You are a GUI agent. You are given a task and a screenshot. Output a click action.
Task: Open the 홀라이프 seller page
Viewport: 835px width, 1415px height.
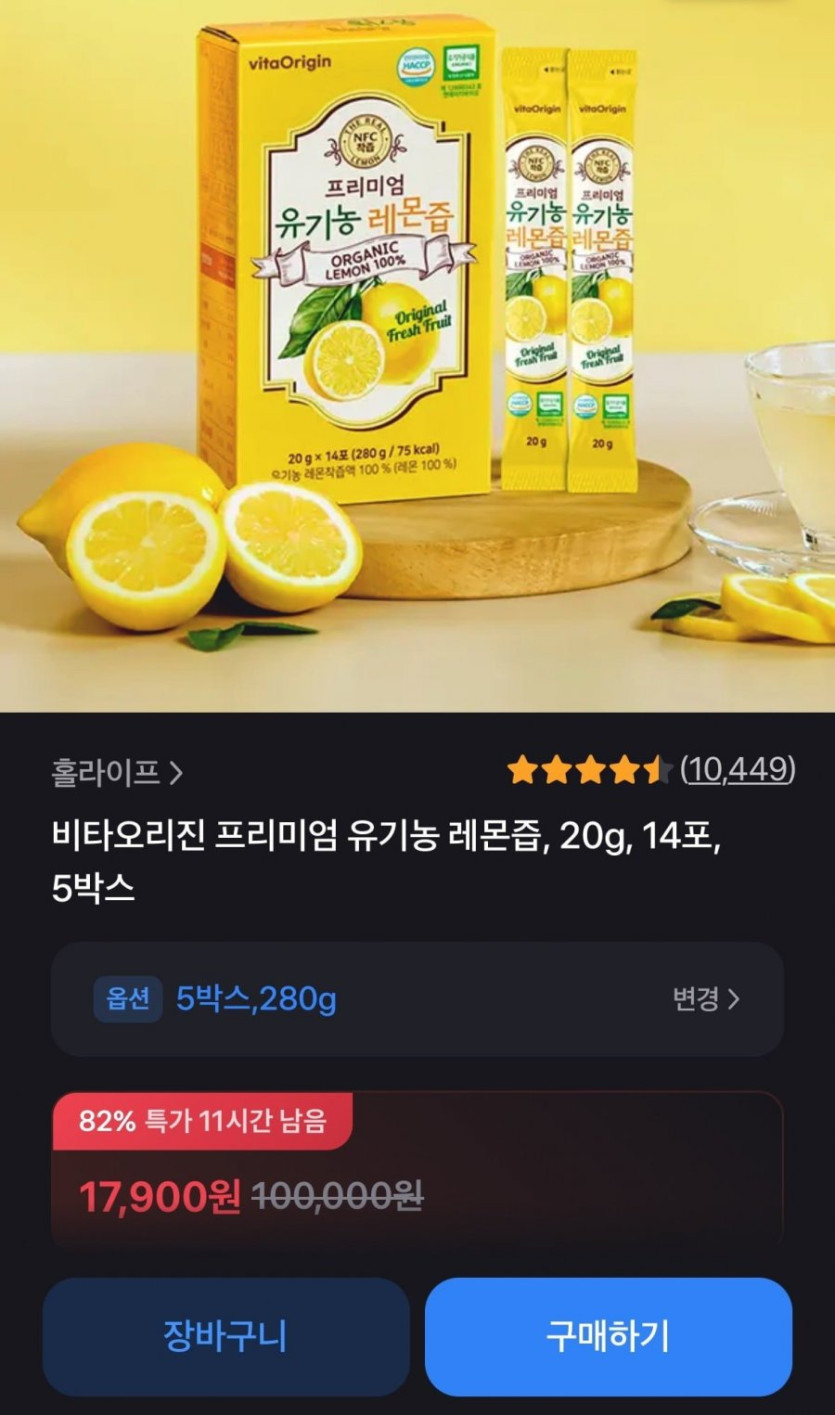[x=116, y=772]
